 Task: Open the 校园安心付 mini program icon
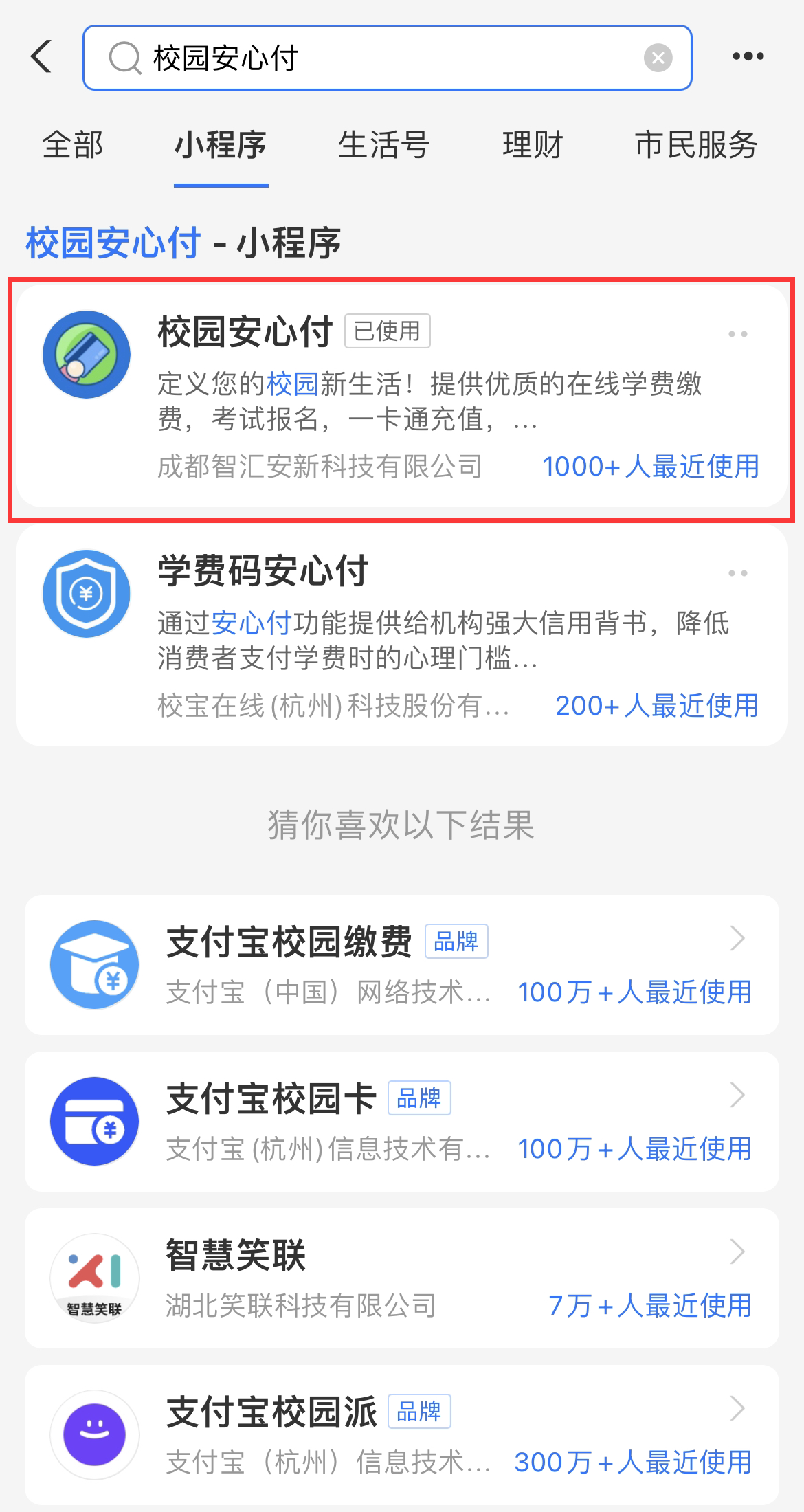87,354
